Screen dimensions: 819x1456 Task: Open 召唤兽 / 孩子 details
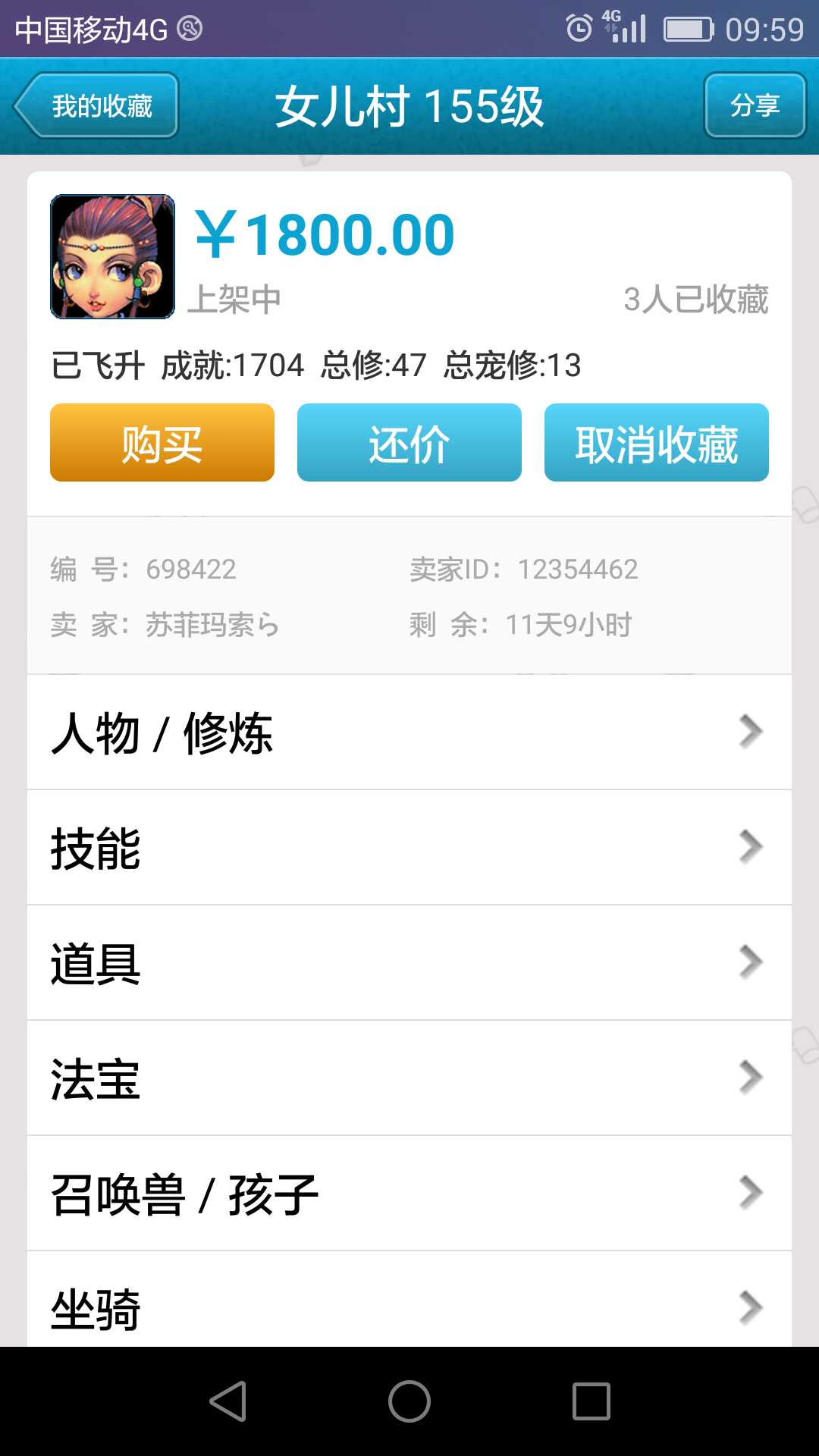pos(409,1194)
